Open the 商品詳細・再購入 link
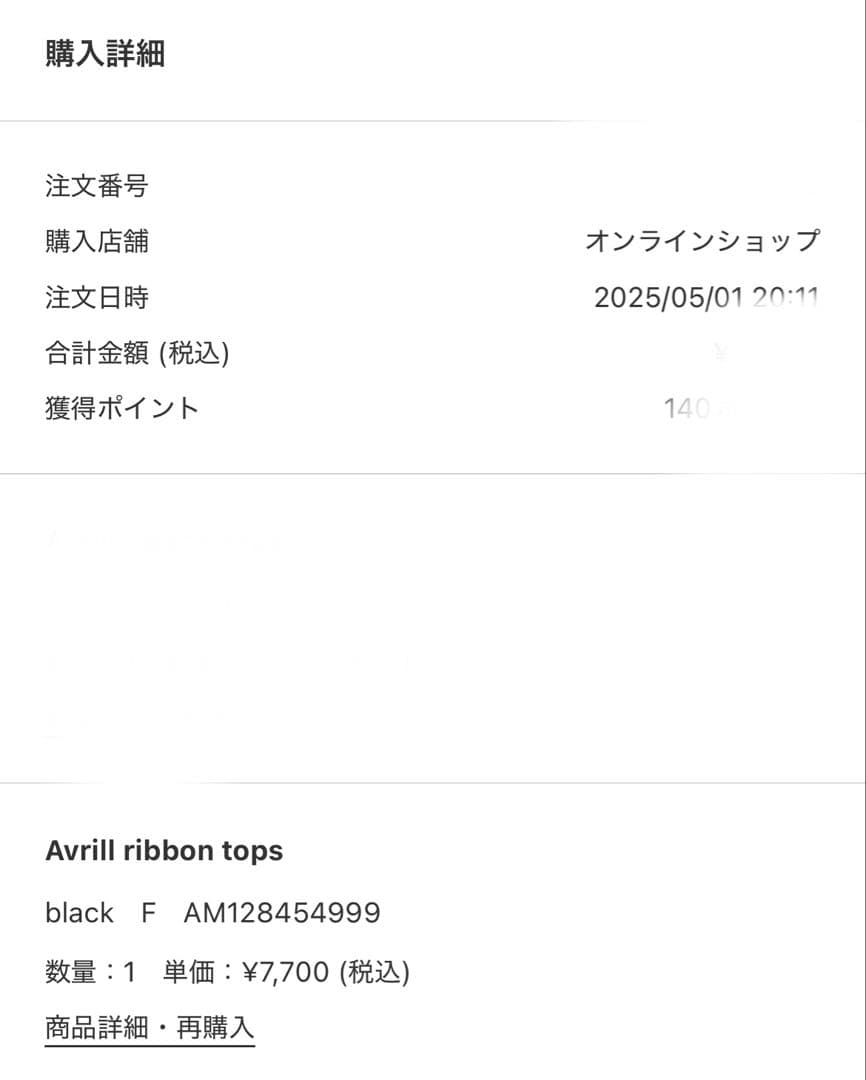The height and width of the screenshot is (1080, 866). [x=149, y=1026]
